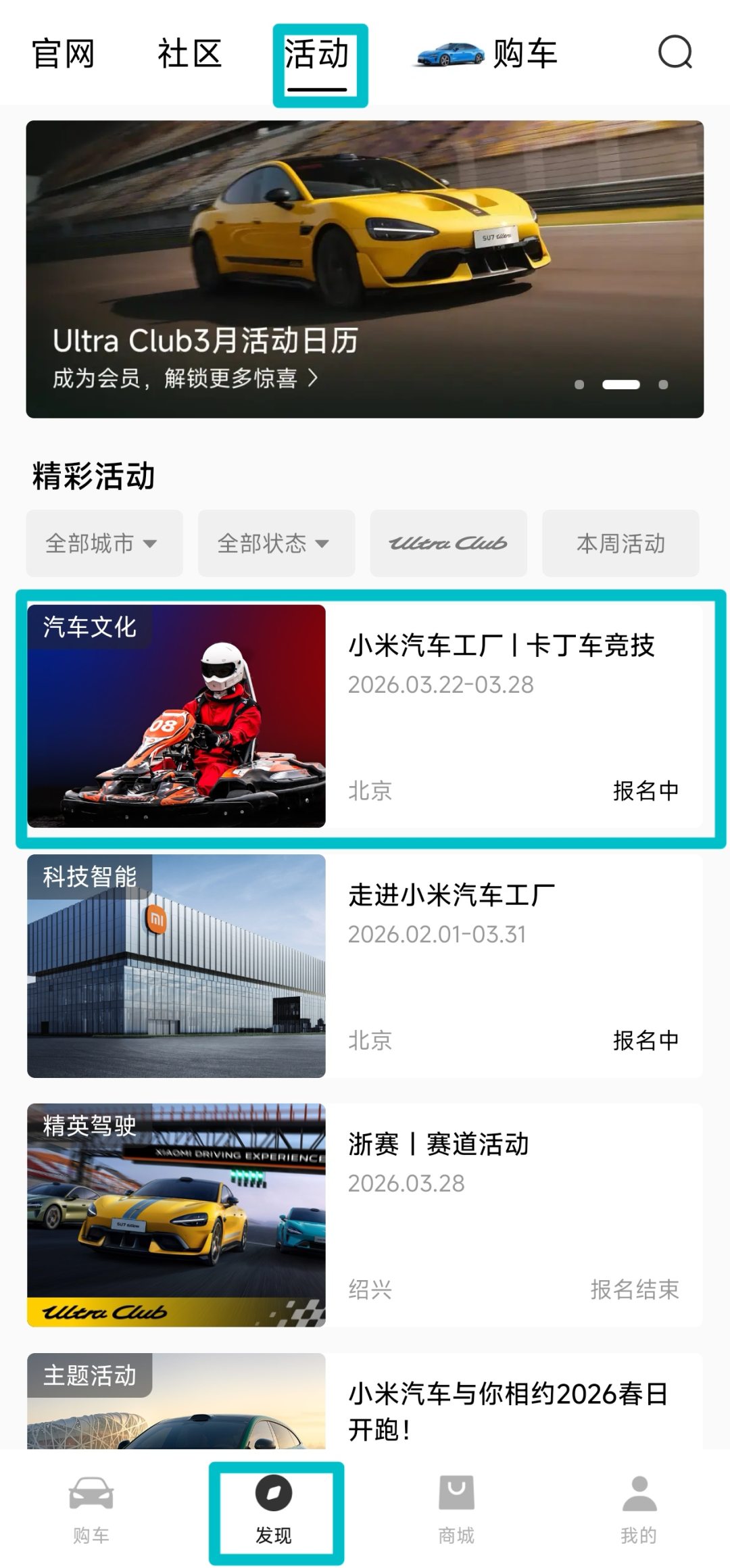Screen dimensions: 730x1568
Task: Open the Ultra Club3月活动日历 banner
Action: [365, 269]
